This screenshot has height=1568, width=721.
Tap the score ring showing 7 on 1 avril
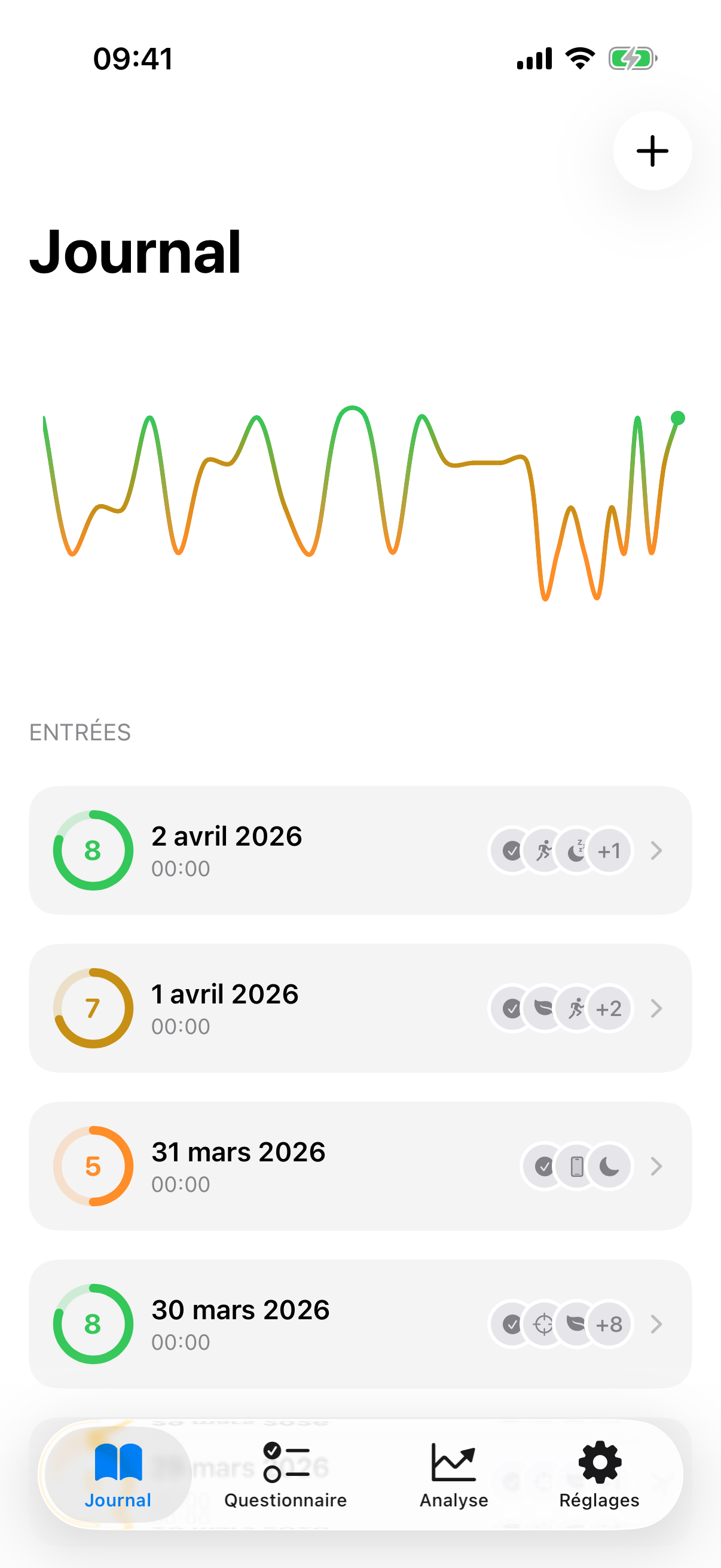pos(93,1009)
